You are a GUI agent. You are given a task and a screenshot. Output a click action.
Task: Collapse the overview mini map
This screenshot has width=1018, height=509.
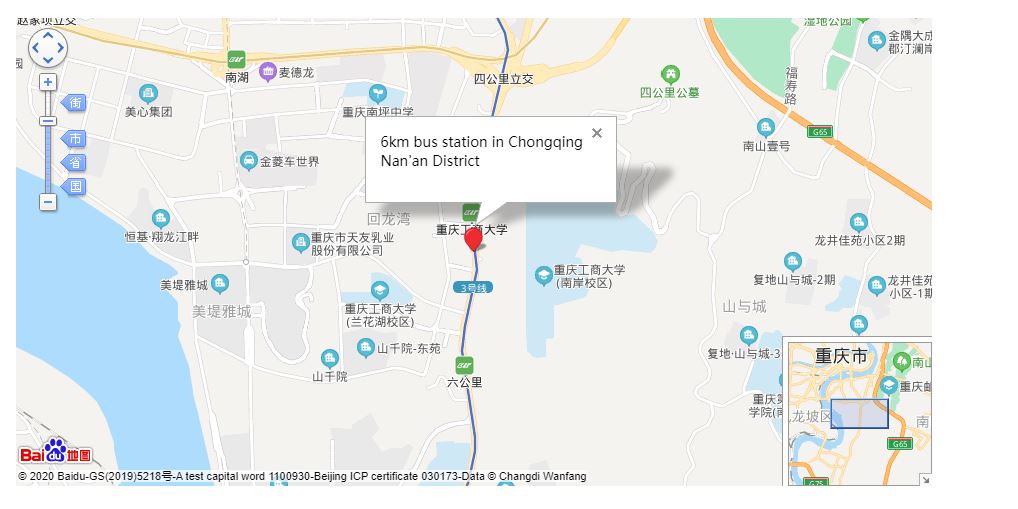coord(925,480)
